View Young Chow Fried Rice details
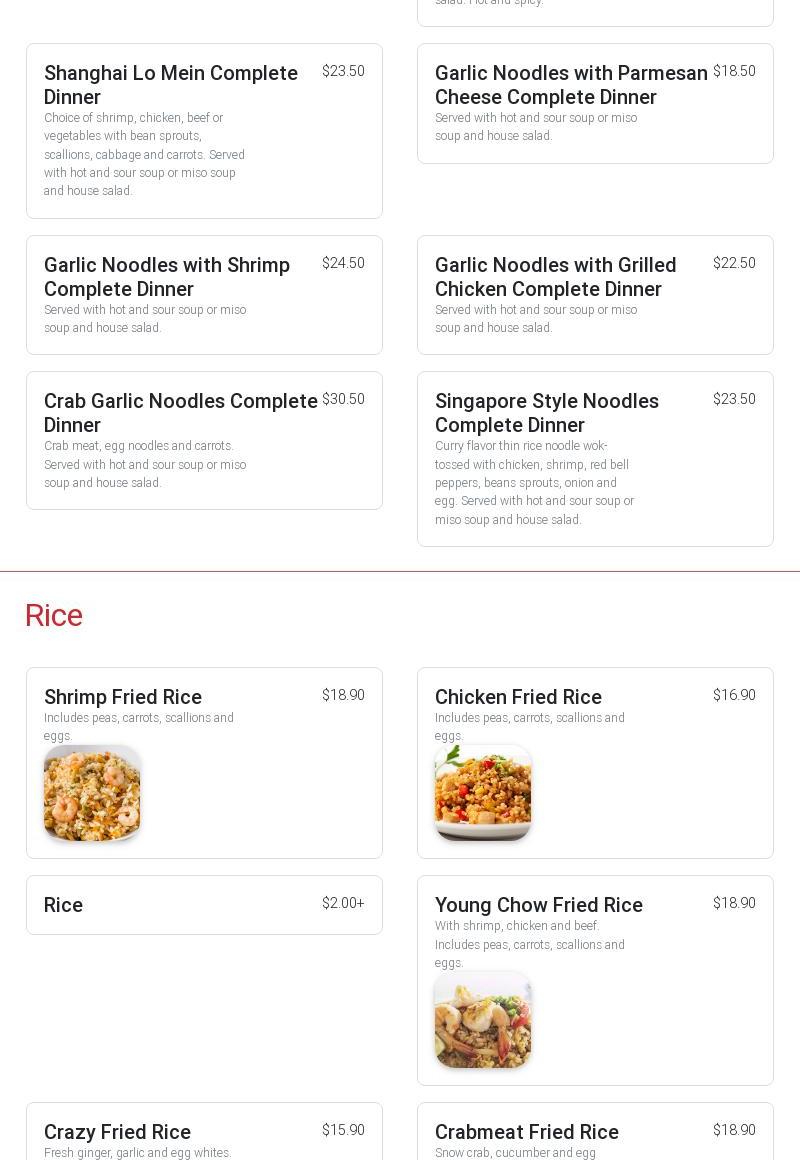800x1160 pixels. [595, 980]
